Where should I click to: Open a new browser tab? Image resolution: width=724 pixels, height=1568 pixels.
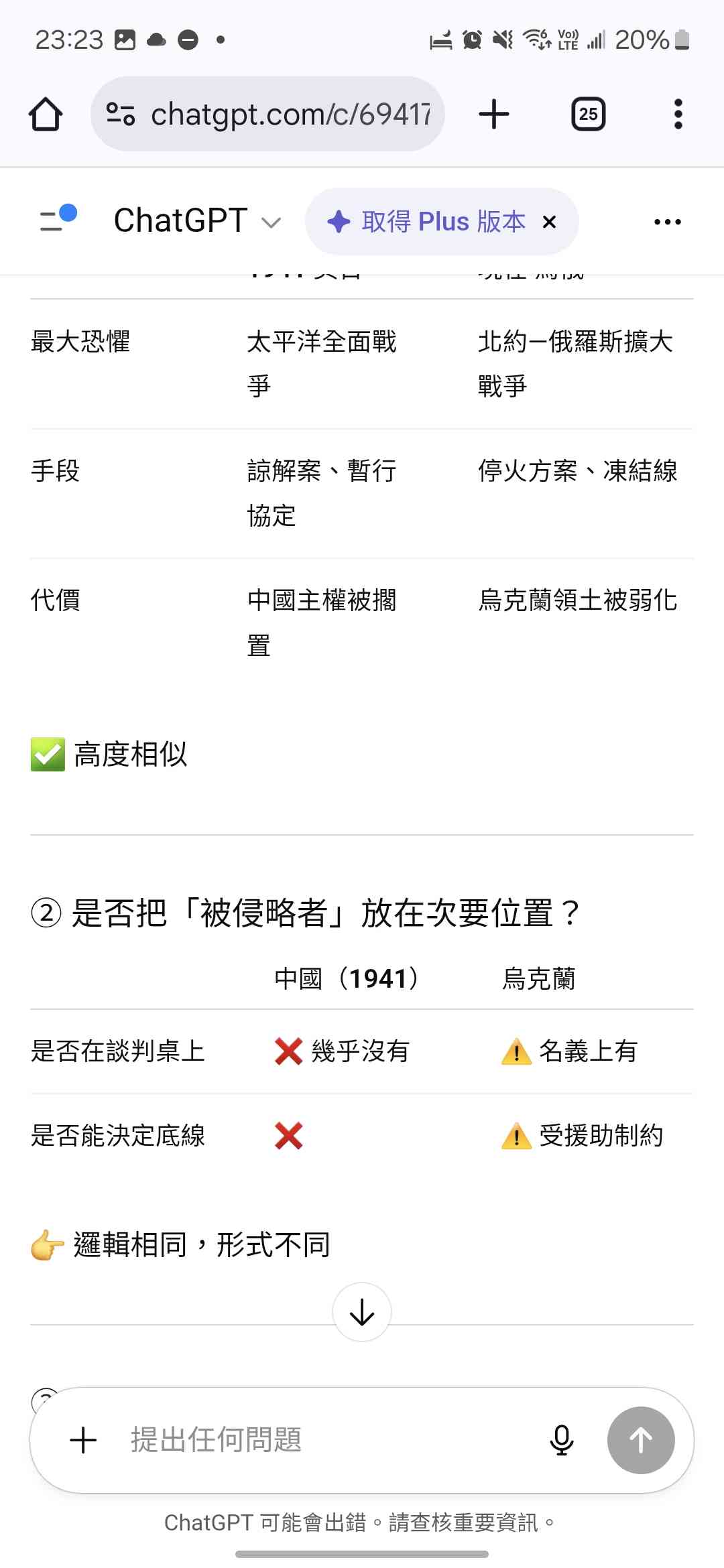(494, 114)
